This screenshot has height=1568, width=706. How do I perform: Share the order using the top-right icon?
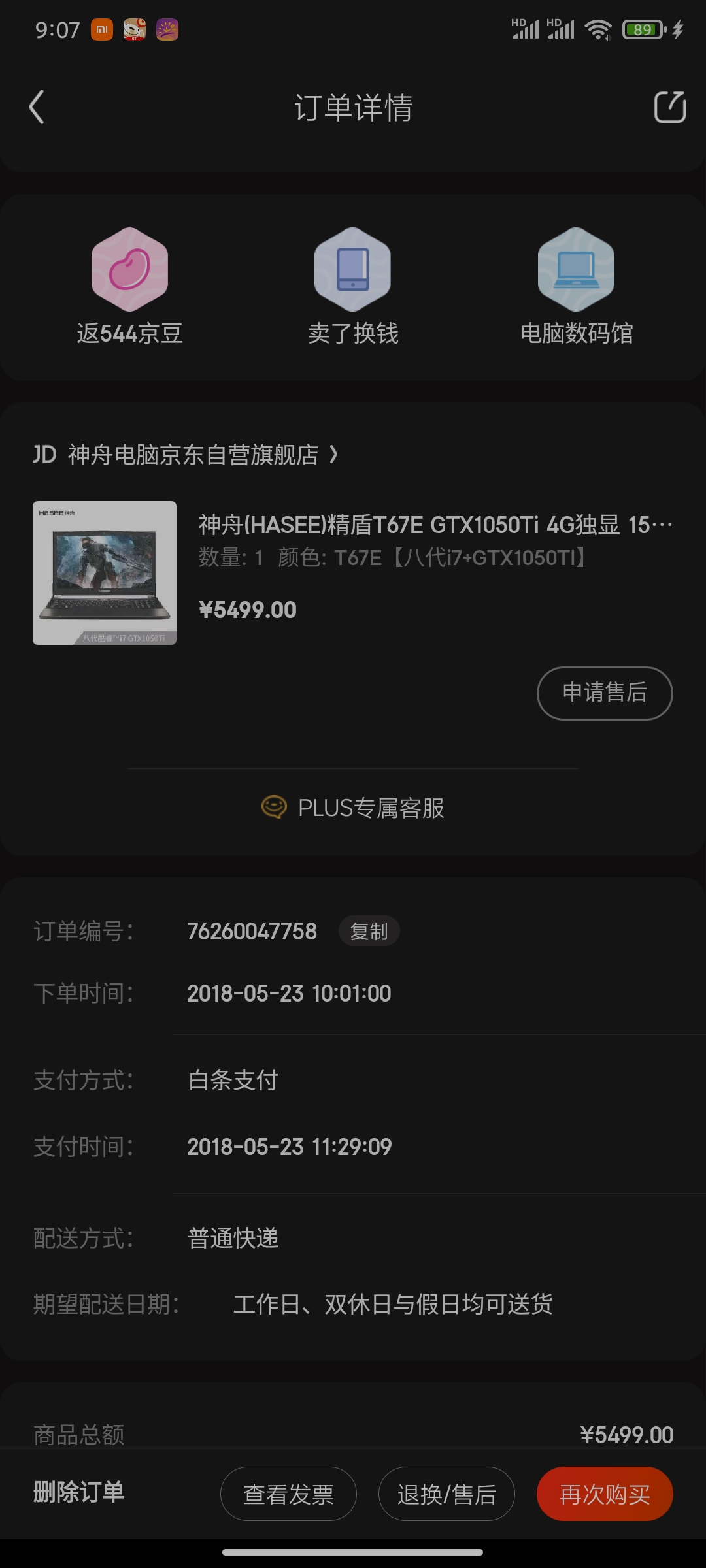[670, 107]
